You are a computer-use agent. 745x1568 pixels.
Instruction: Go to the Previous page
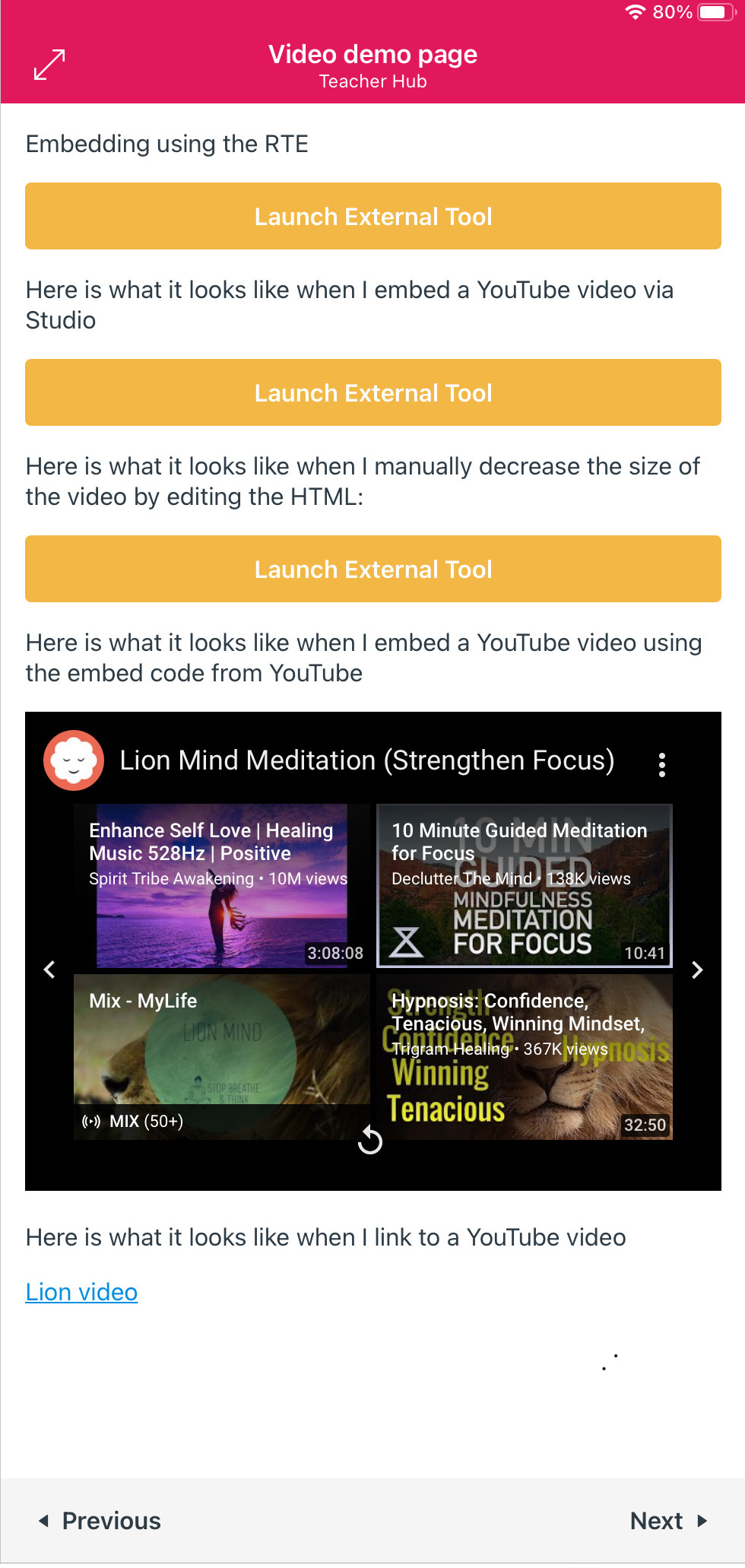click(100, 1521)
